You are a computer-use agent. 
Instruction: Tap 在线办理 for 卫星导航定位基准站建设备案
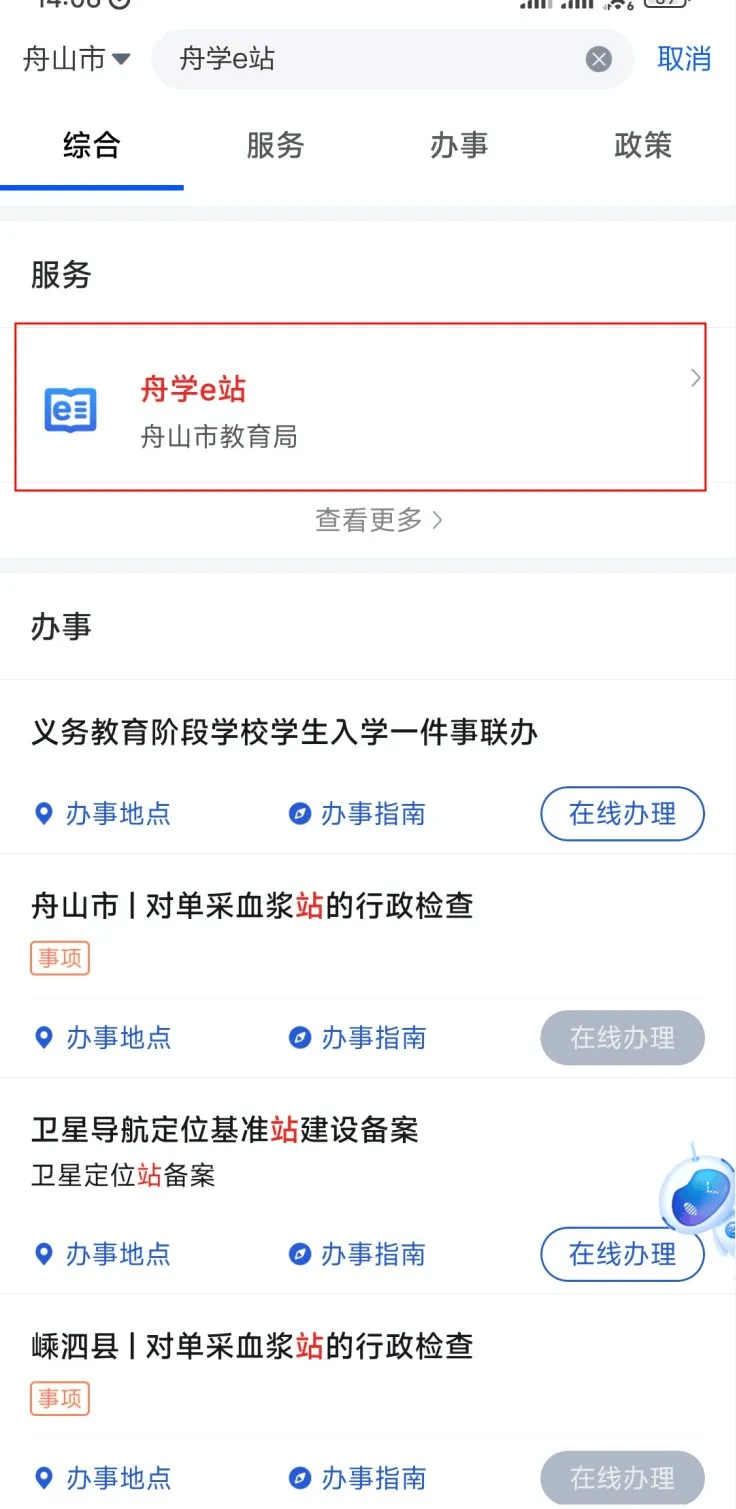pos(622,1254)
